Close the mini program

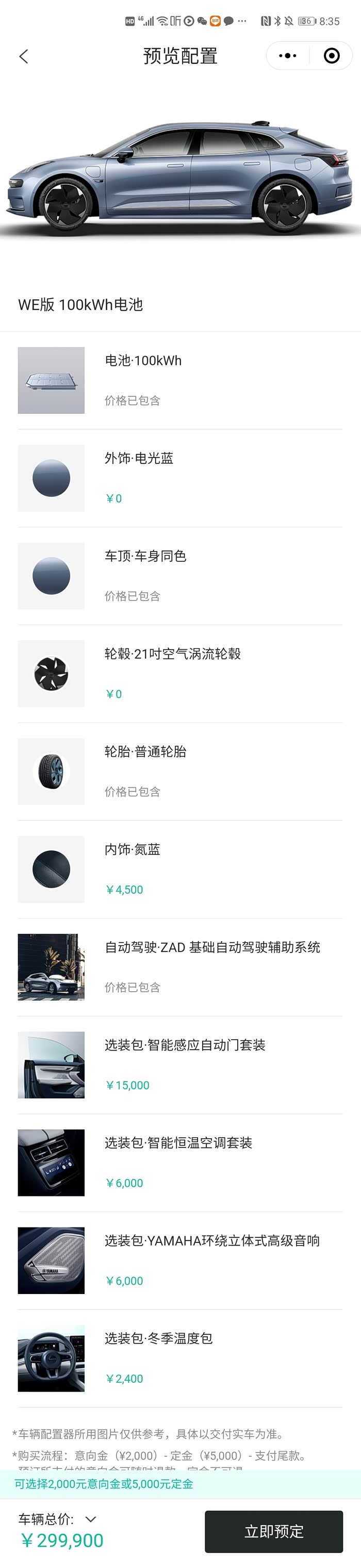coord(332,56)
